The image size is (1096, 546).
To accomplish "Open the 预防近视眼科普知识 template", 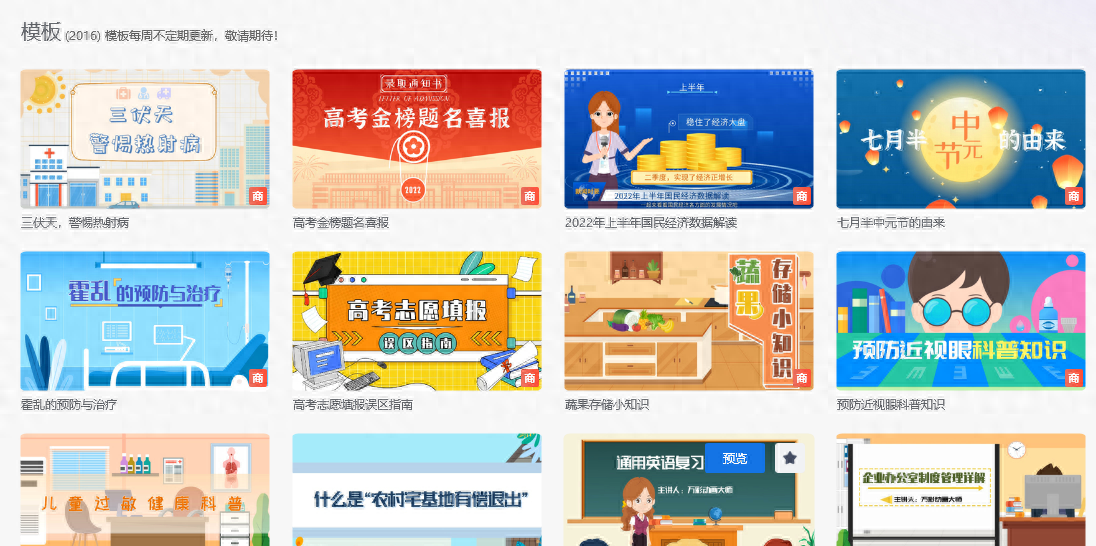I will tap(961, 321).
